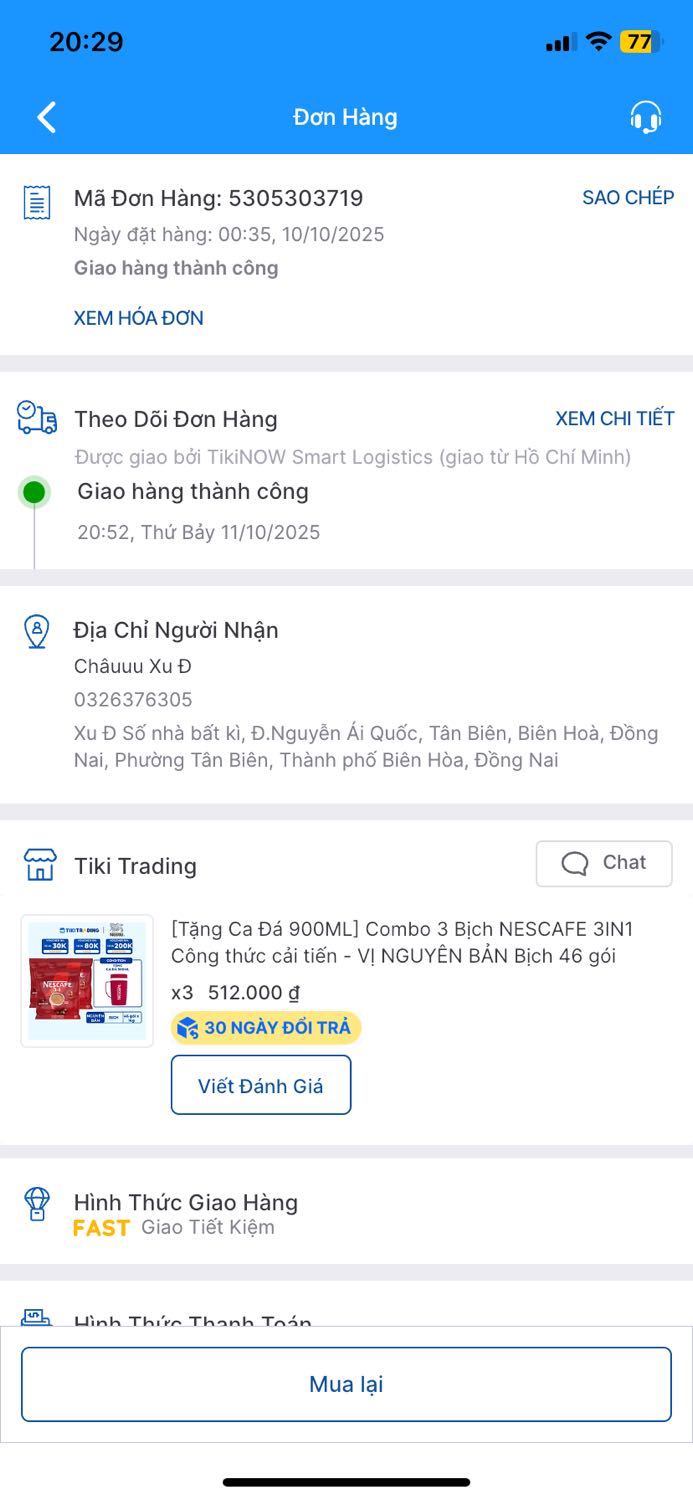Tap Viết Đánh Giá to write review

point(261,1085)
